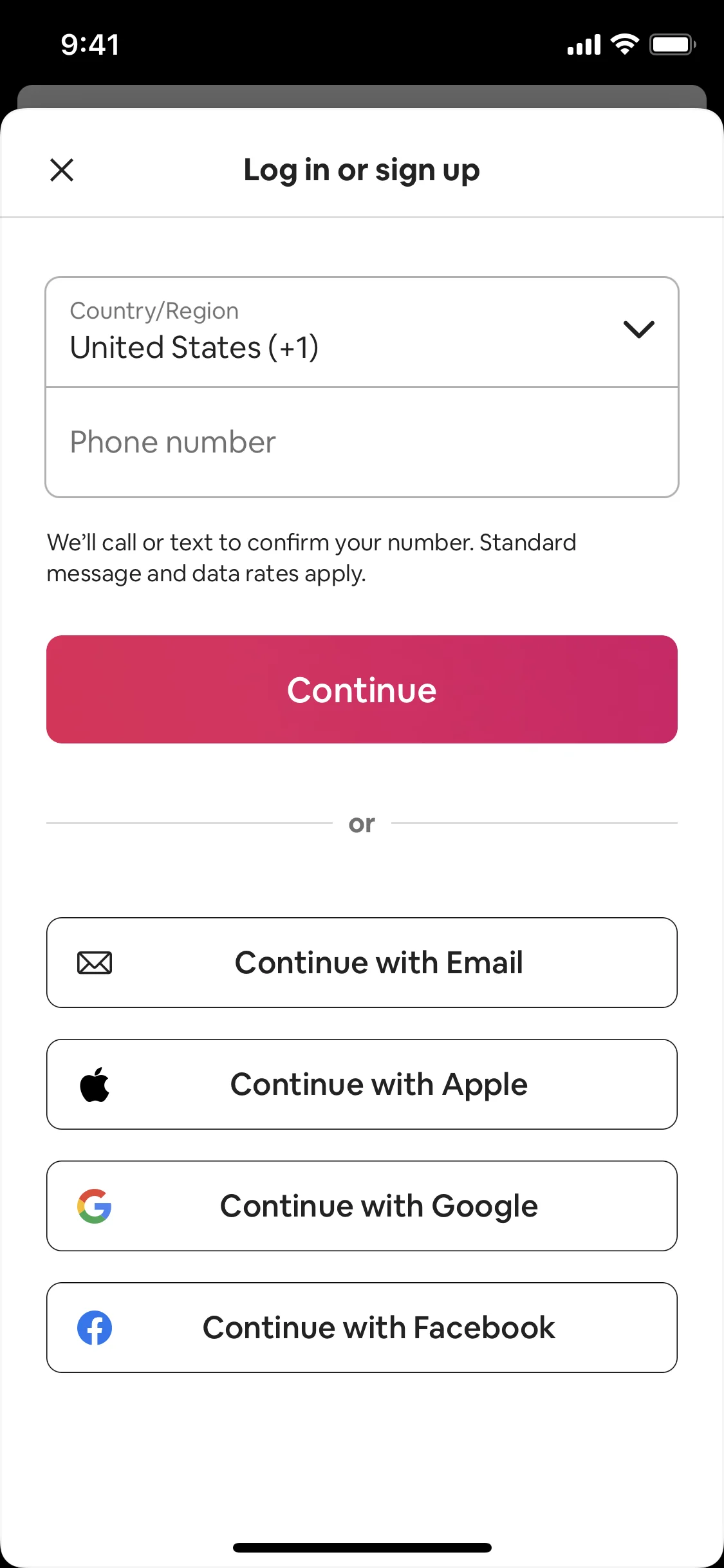
Task: Tap the home indicator bar
Action: [x=362, y=1547]
